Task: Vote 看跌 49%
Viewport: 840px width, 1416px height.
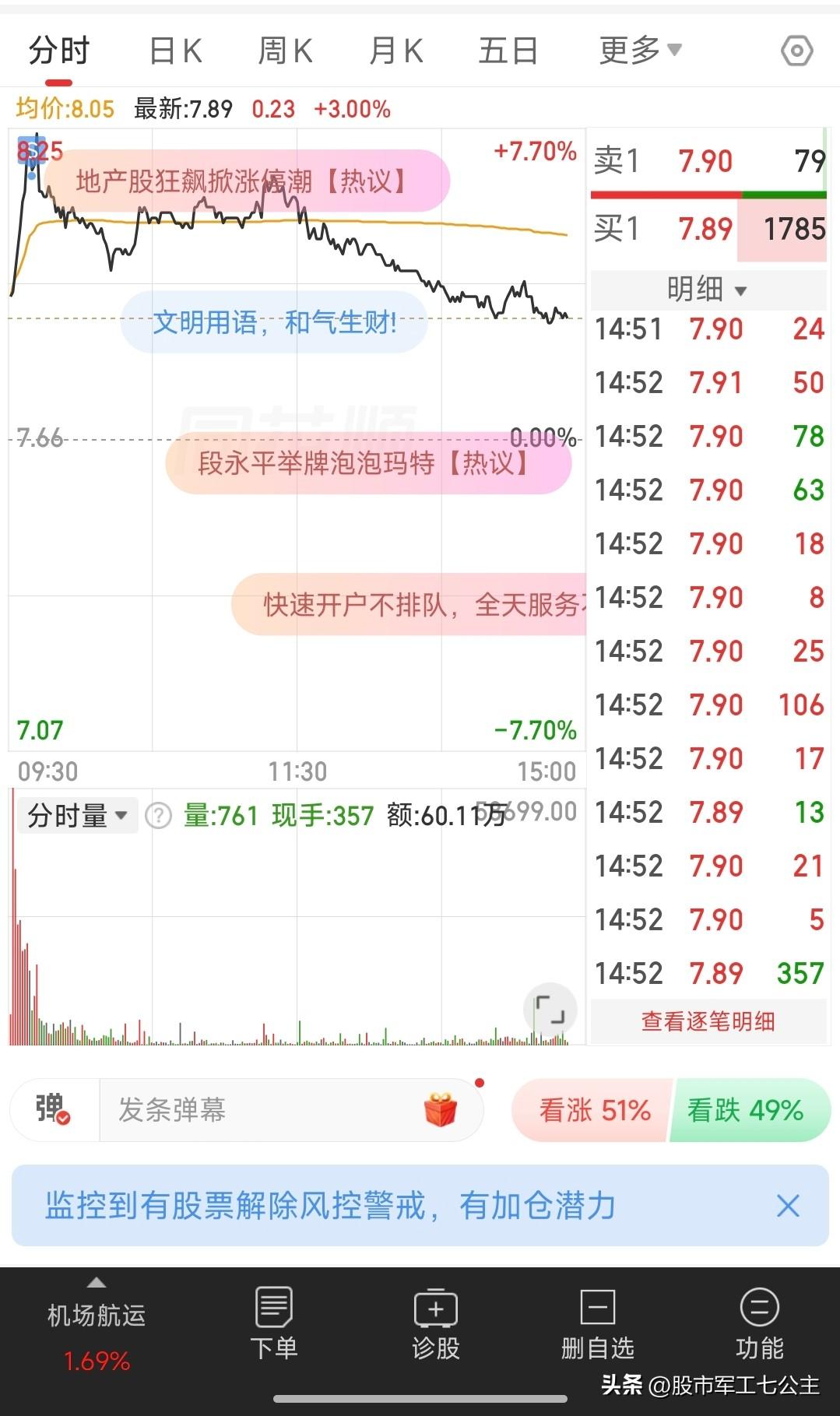Action: (x=748, y=1110)
